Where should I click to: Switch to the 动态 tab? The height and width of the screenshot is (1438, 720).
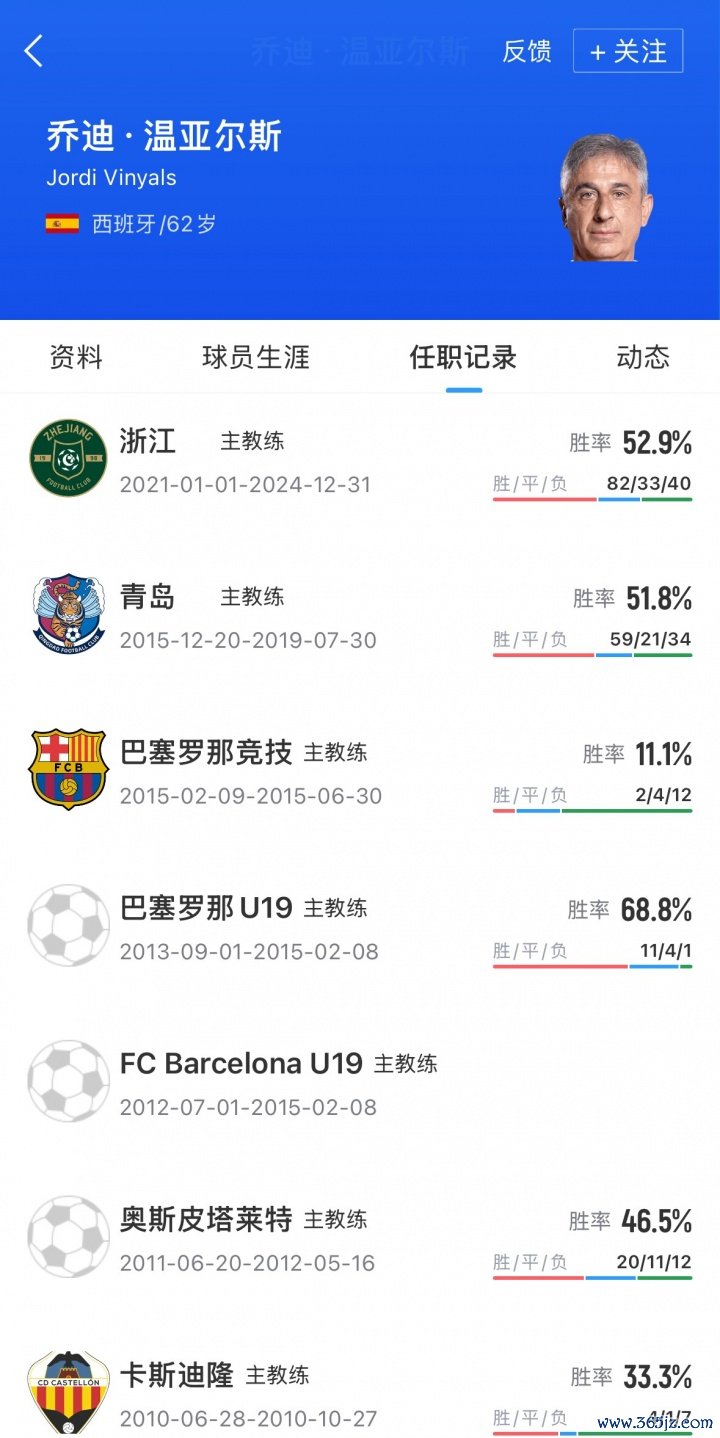tap(643, 357)
